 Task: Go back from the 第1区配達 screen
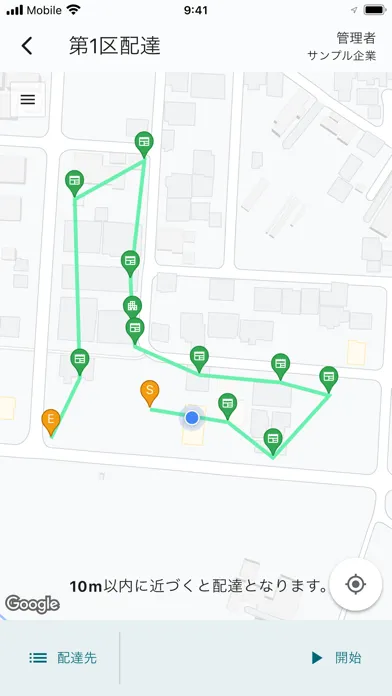(x=27, y=46)
